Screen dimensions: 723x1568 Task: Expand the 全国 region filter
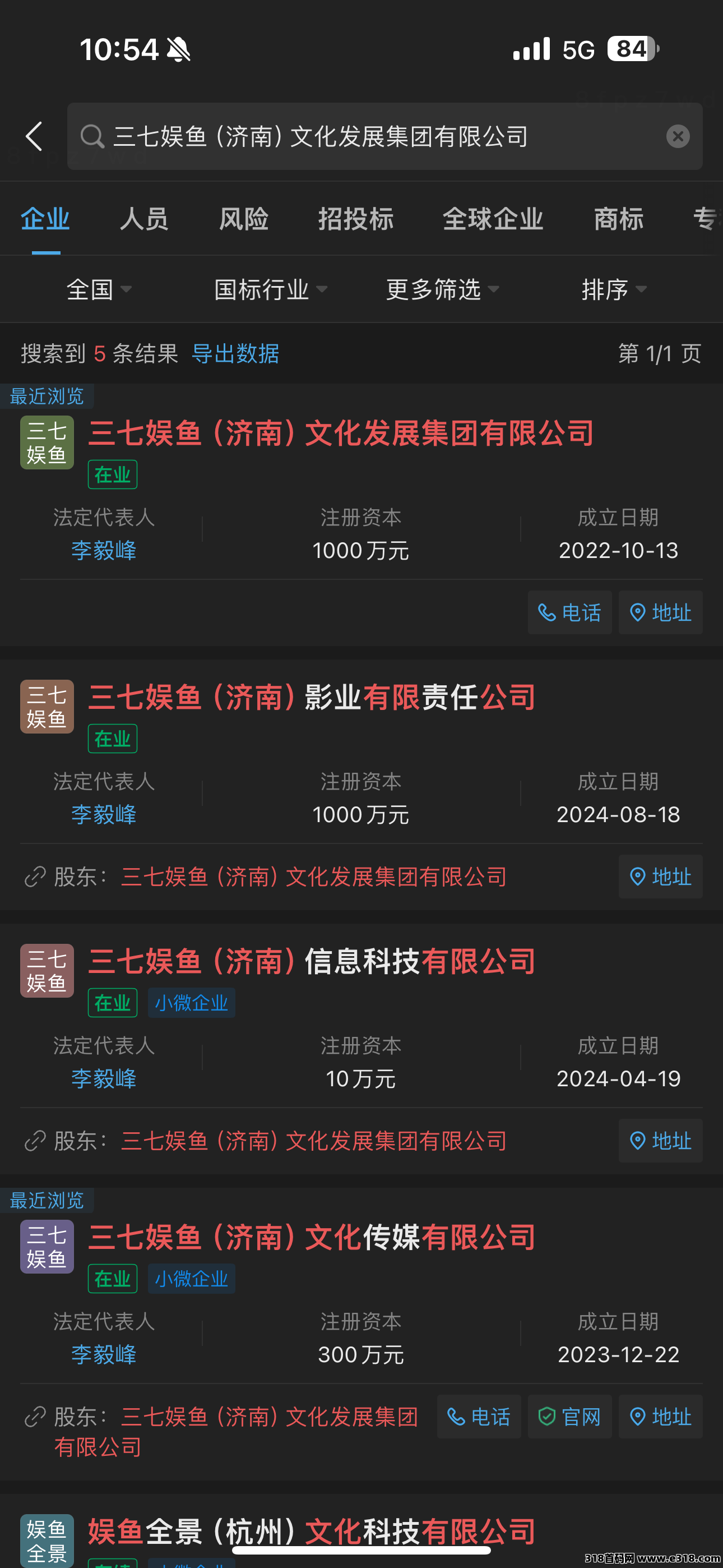(99, 290)
